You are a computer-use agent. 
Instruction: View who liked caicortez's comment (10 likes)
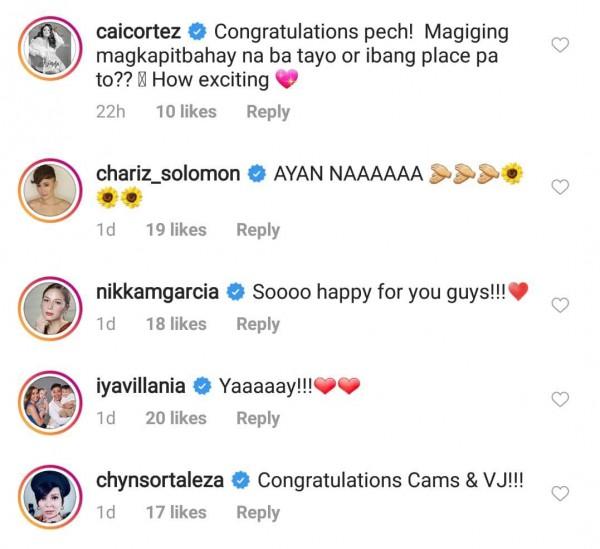186,112
